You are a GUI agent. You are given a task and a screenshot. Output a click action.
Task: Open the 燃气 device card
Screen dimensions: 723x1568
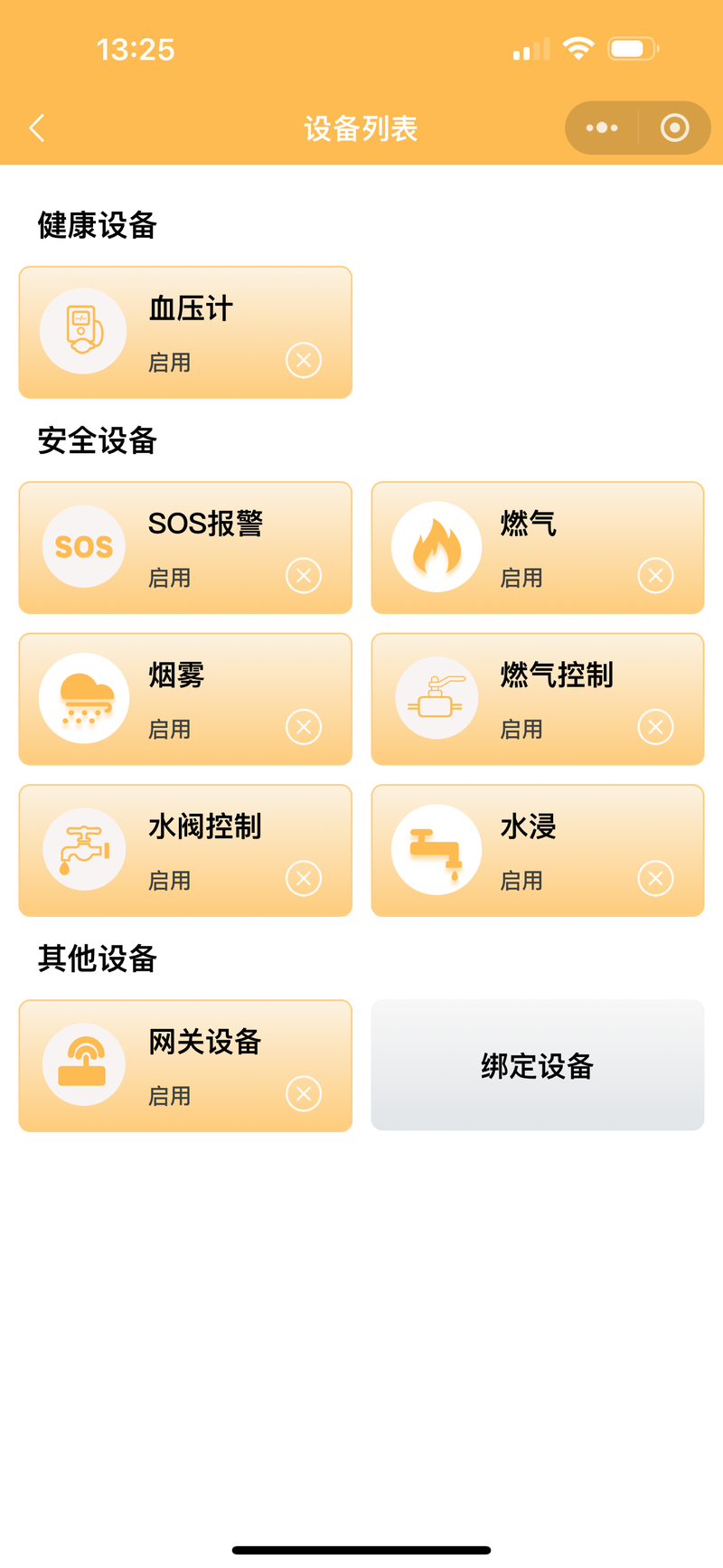click(538, 548)
